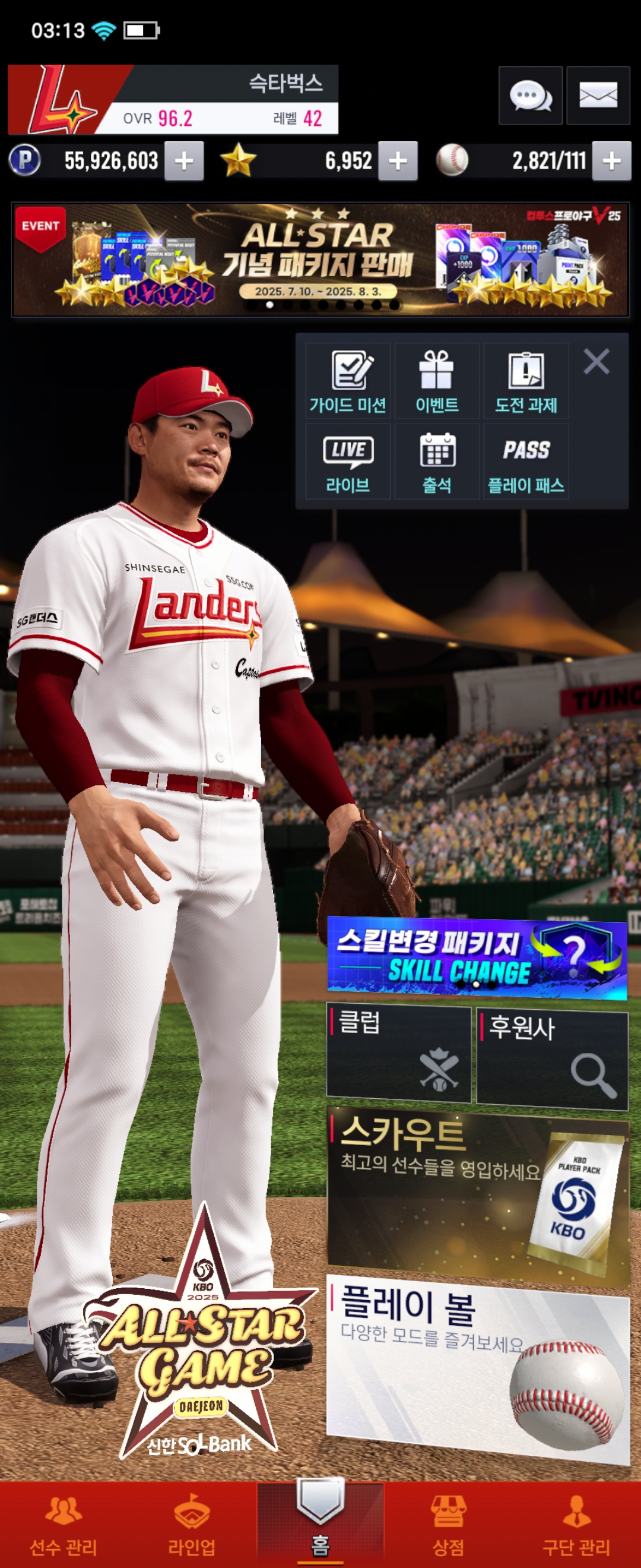This screenshot has height=1568, width=641.
Task: Open the 이벤트 gift menu
Action: click(437, 381)
